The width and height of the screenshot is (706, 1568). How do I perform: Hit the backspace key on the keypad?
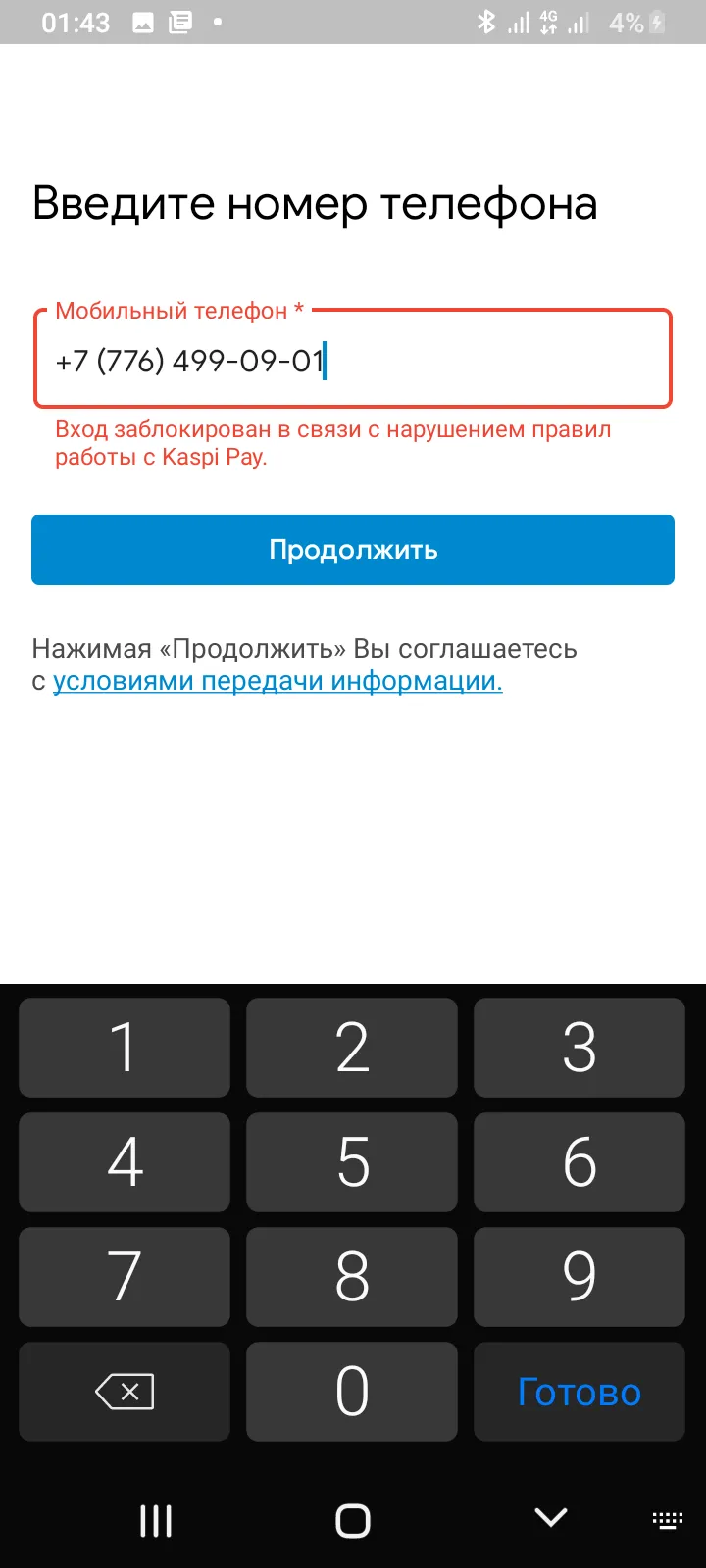tap(125, 1392)
